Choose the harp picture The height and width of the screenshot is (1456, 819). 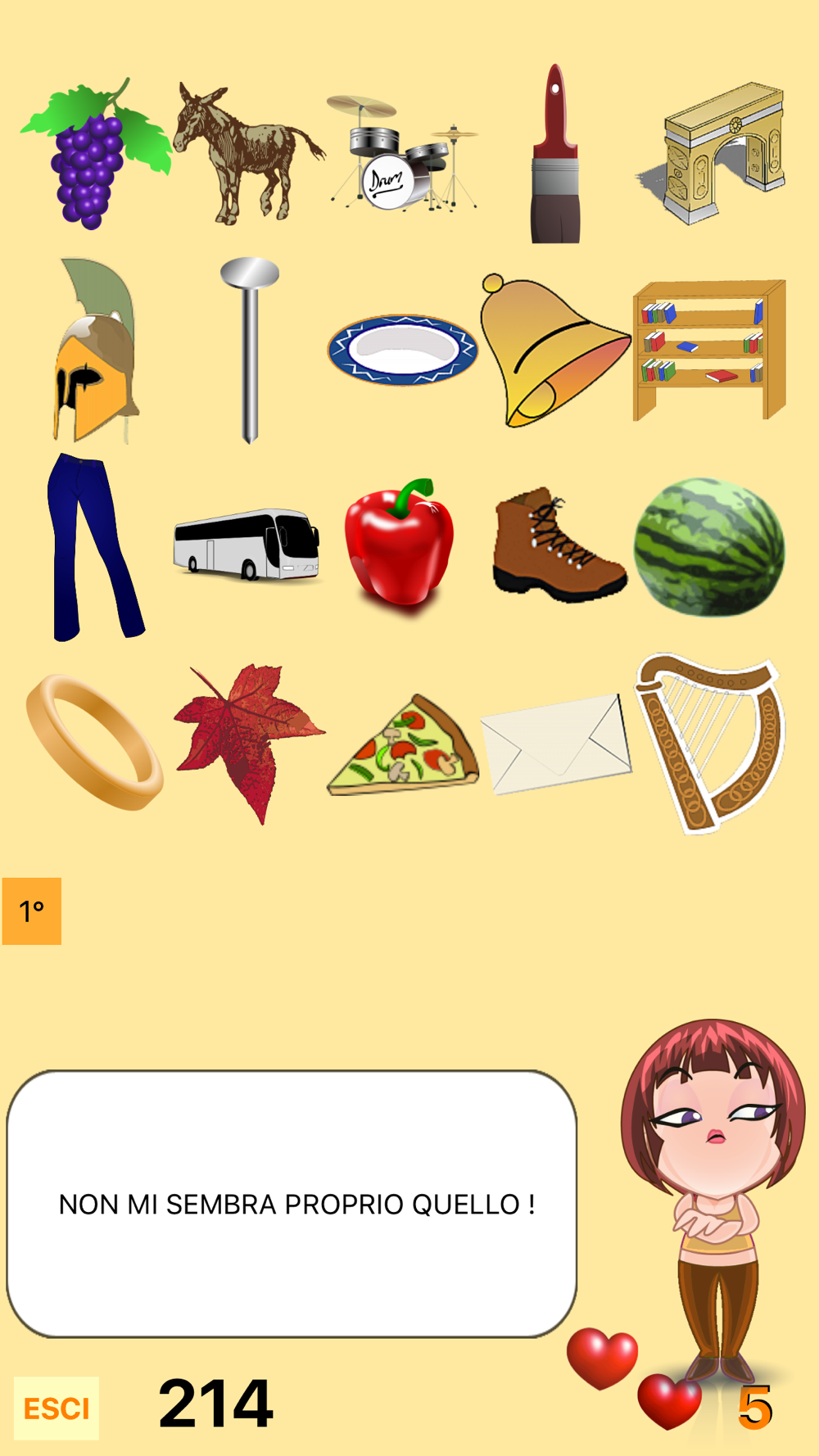(710, 744)
